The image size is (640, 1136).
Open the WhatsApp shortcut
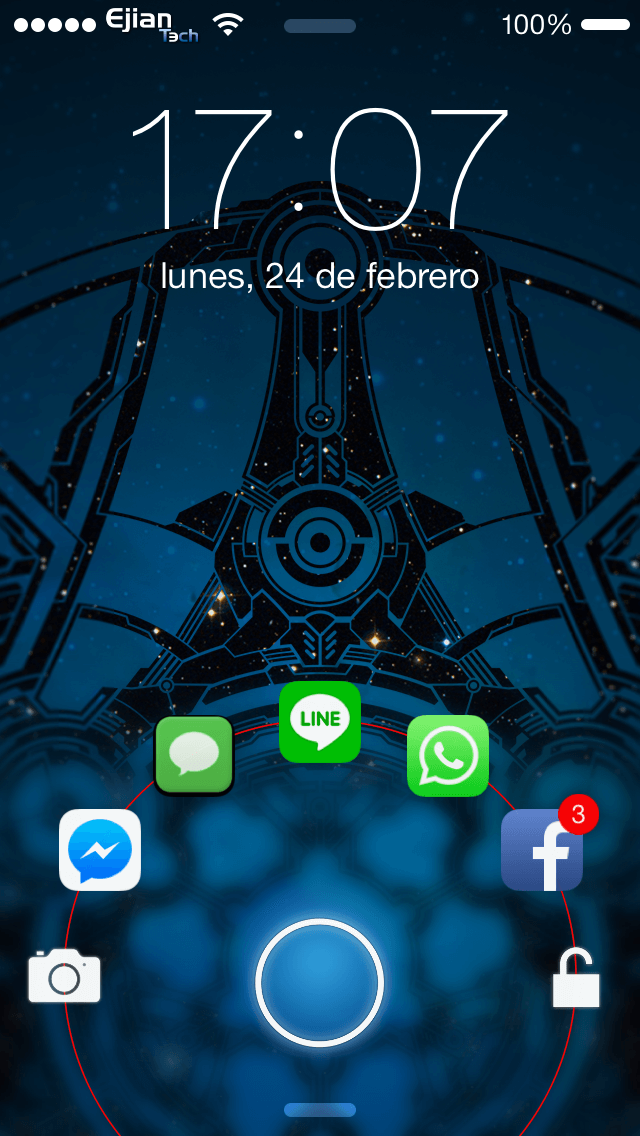pyautogui.click(x=447, y=755)
